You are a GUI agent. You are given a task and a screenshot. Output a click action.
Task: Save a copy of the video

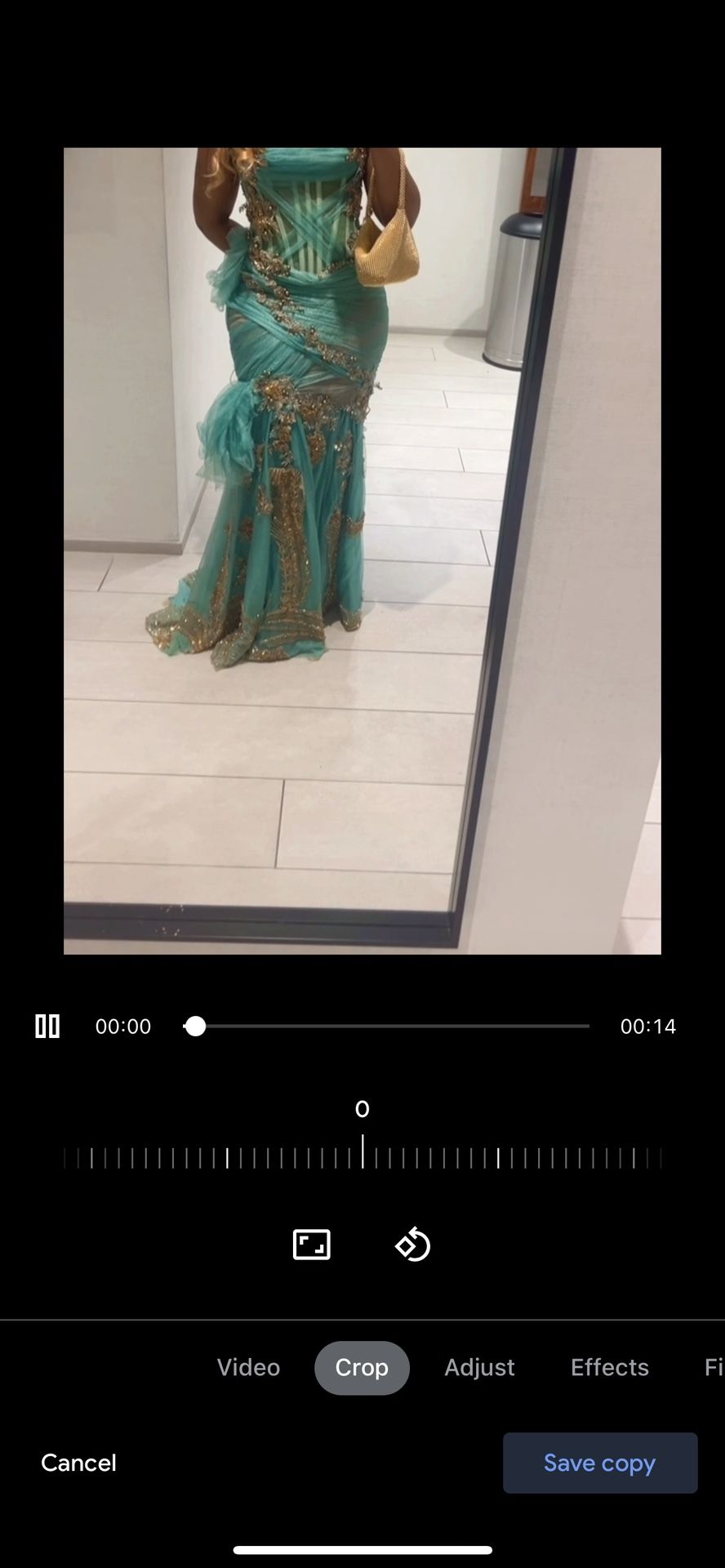pyautogui.click(x=599, y=1463)
